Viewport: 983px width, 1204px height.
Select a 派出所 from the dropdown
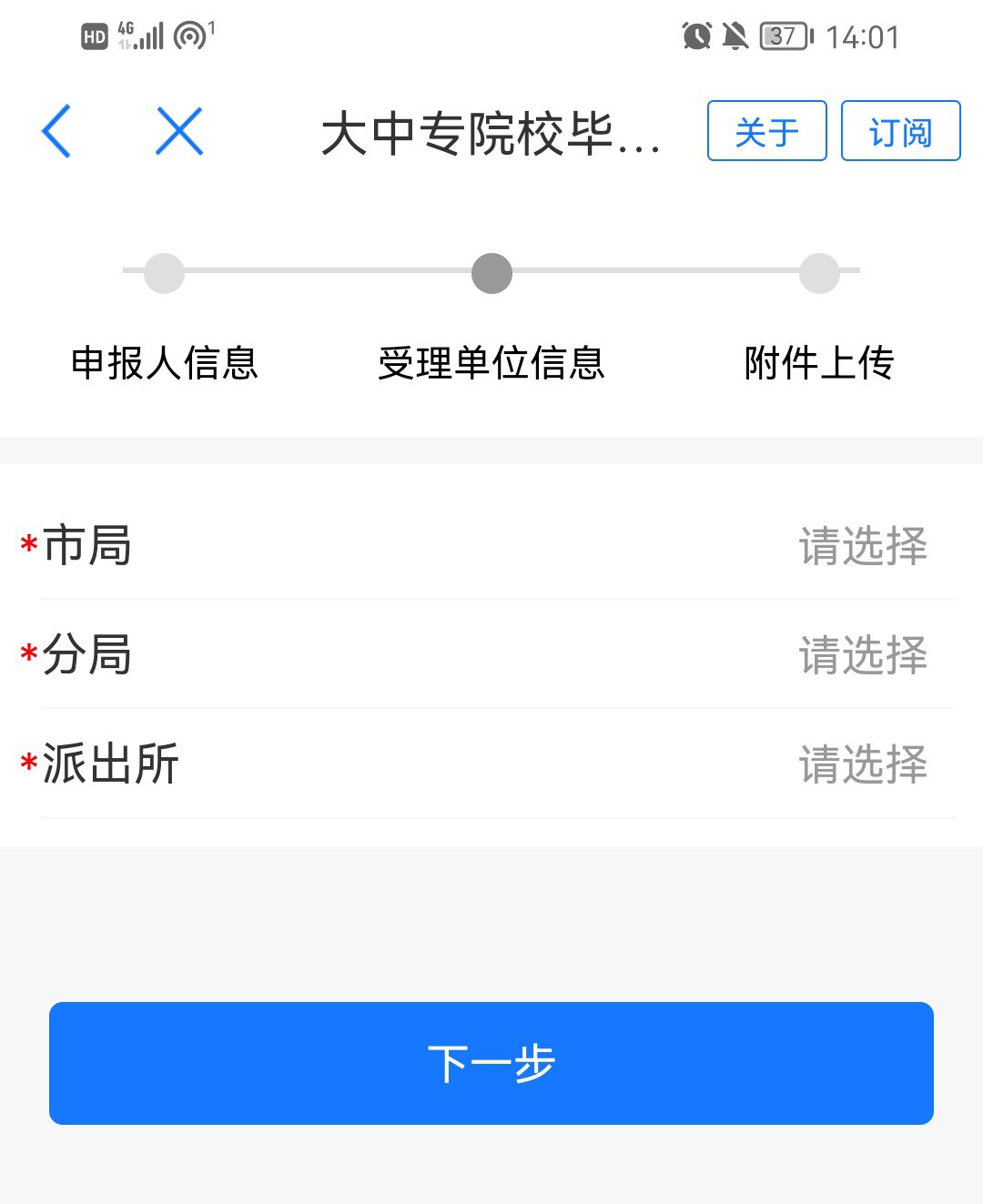click(862, 764)
